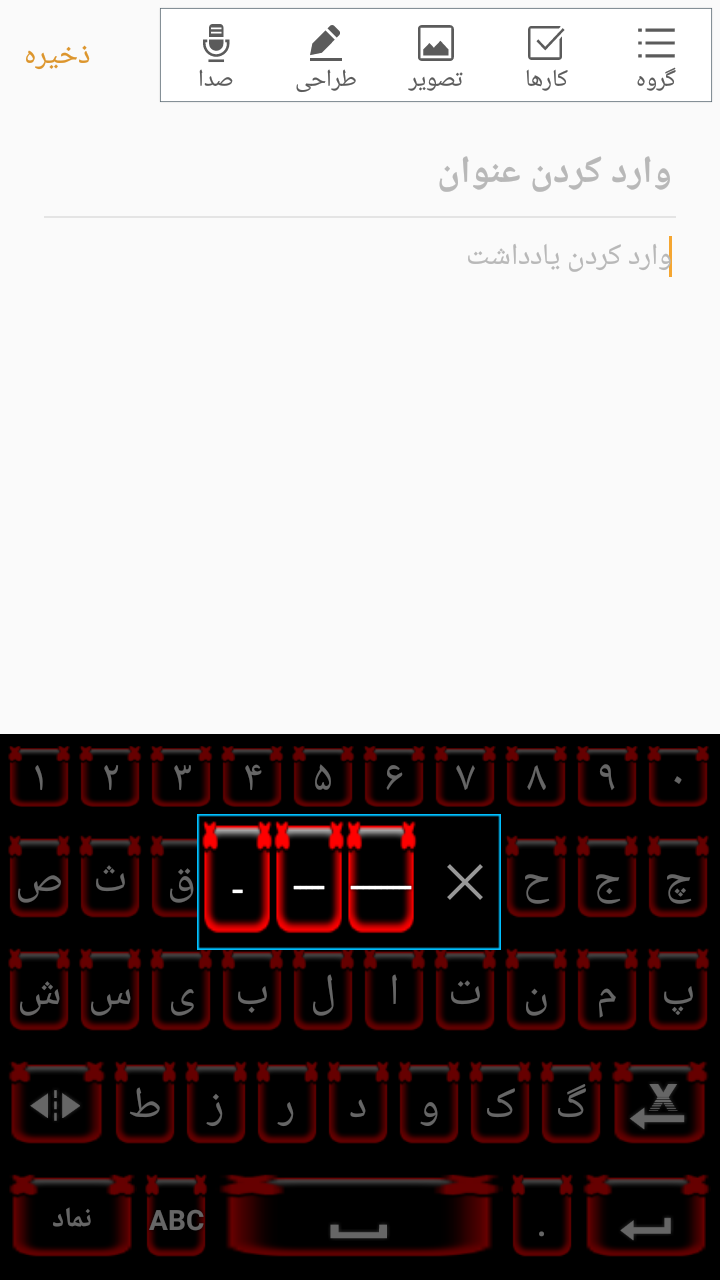Type the letter گ

pyautogui.click(x=572, y=1105)
